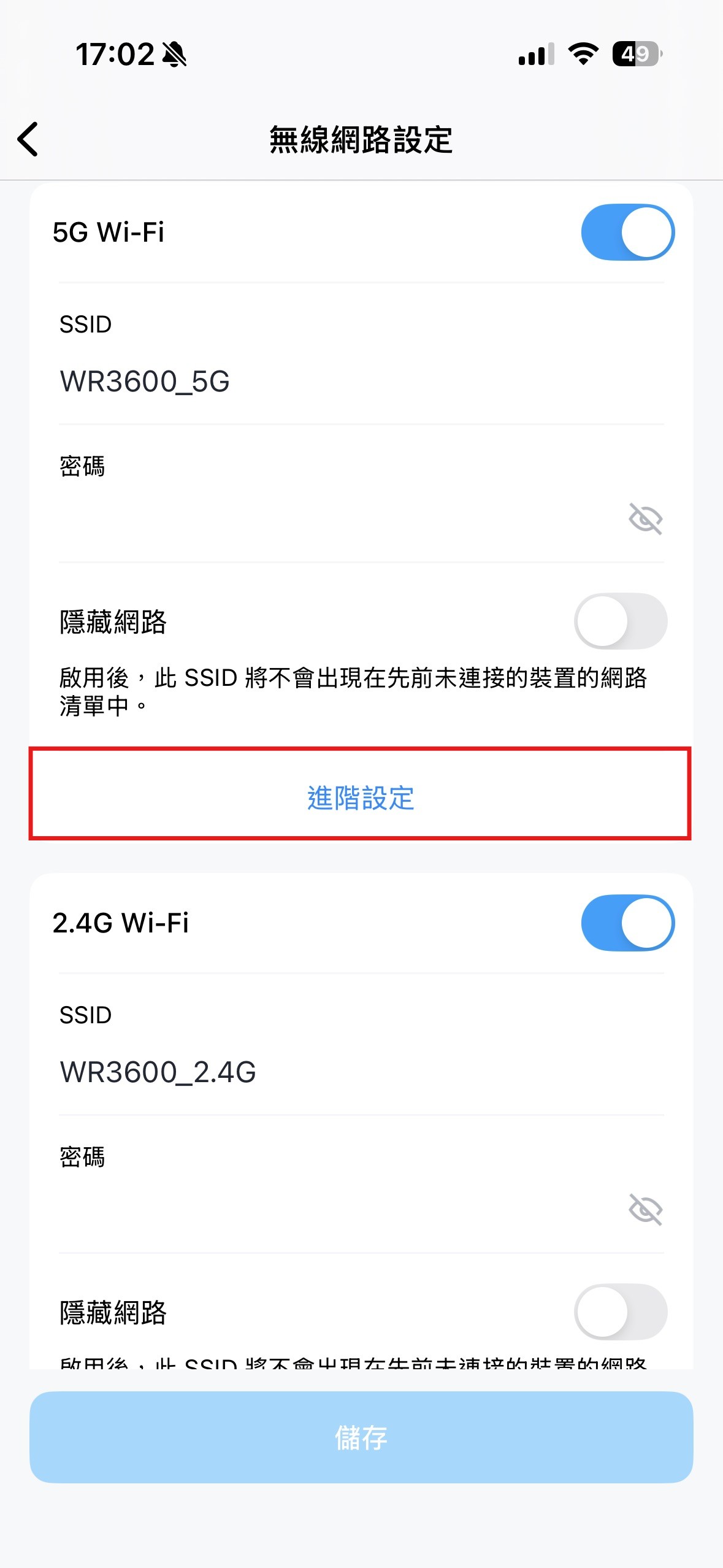Enable 隱藏網路 for 5G Wi-Fi
Image resolution: width=723 pixels, height=1568 pixels.
620,621
